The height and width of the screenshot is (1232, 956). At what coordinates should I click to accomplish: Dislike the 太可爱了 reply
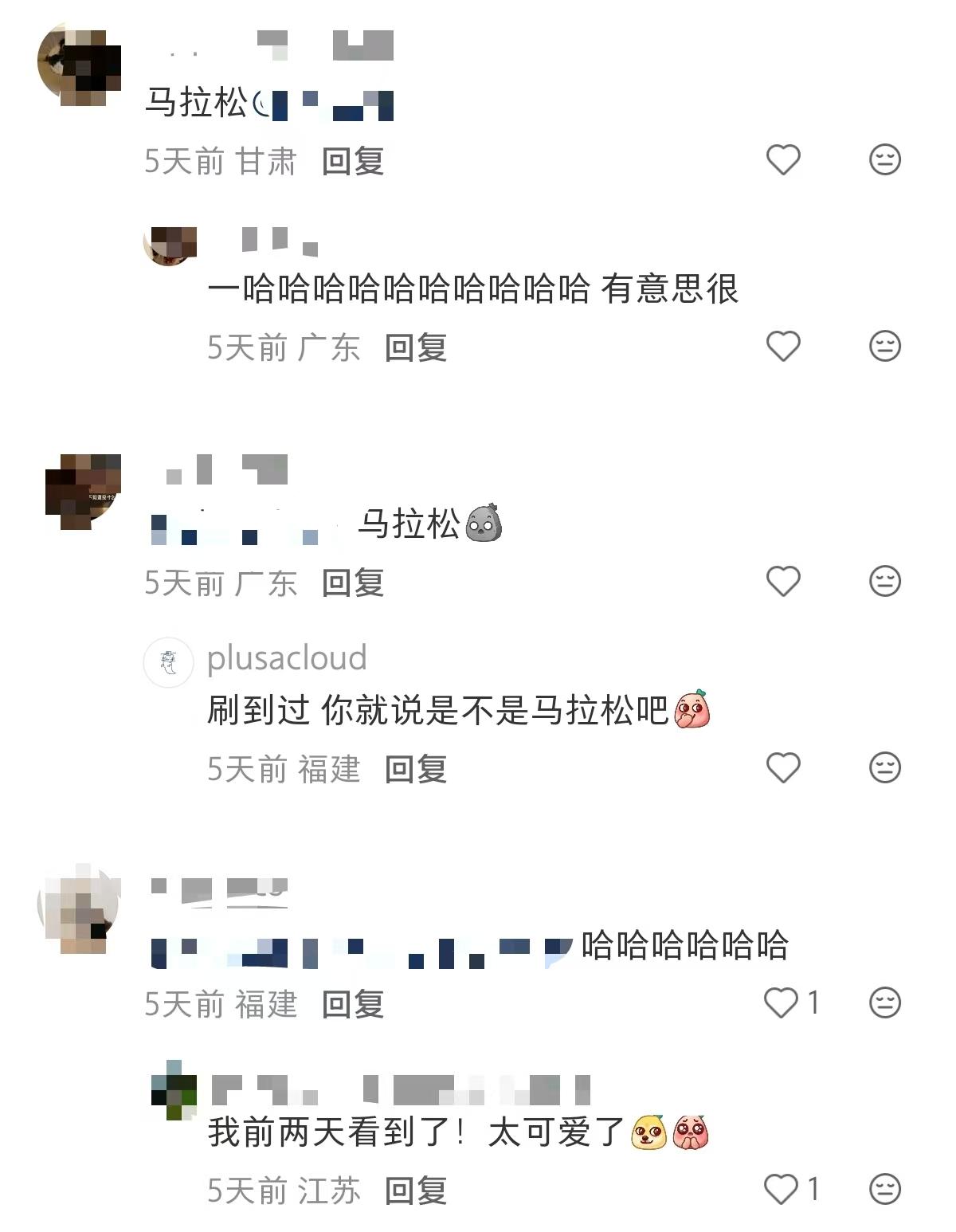(x=884, y=1190)
